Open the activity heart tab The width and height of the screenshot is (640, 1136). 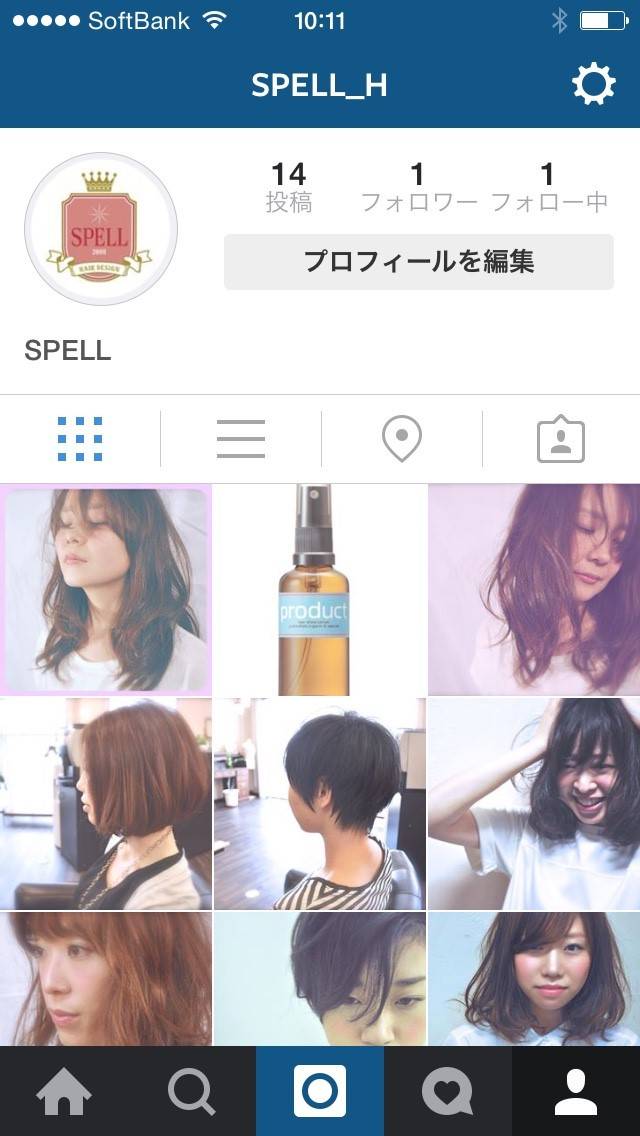pos(448,1091)
